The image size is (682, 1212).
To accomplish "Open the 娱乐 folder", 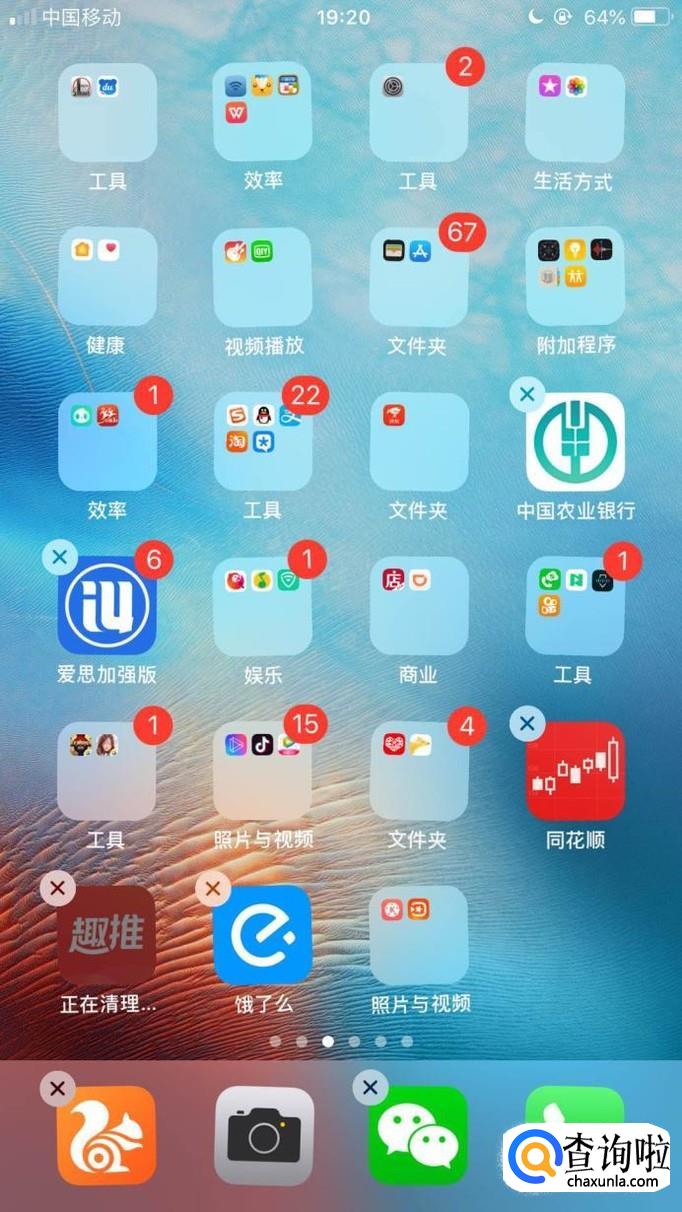I will point(263,606).
